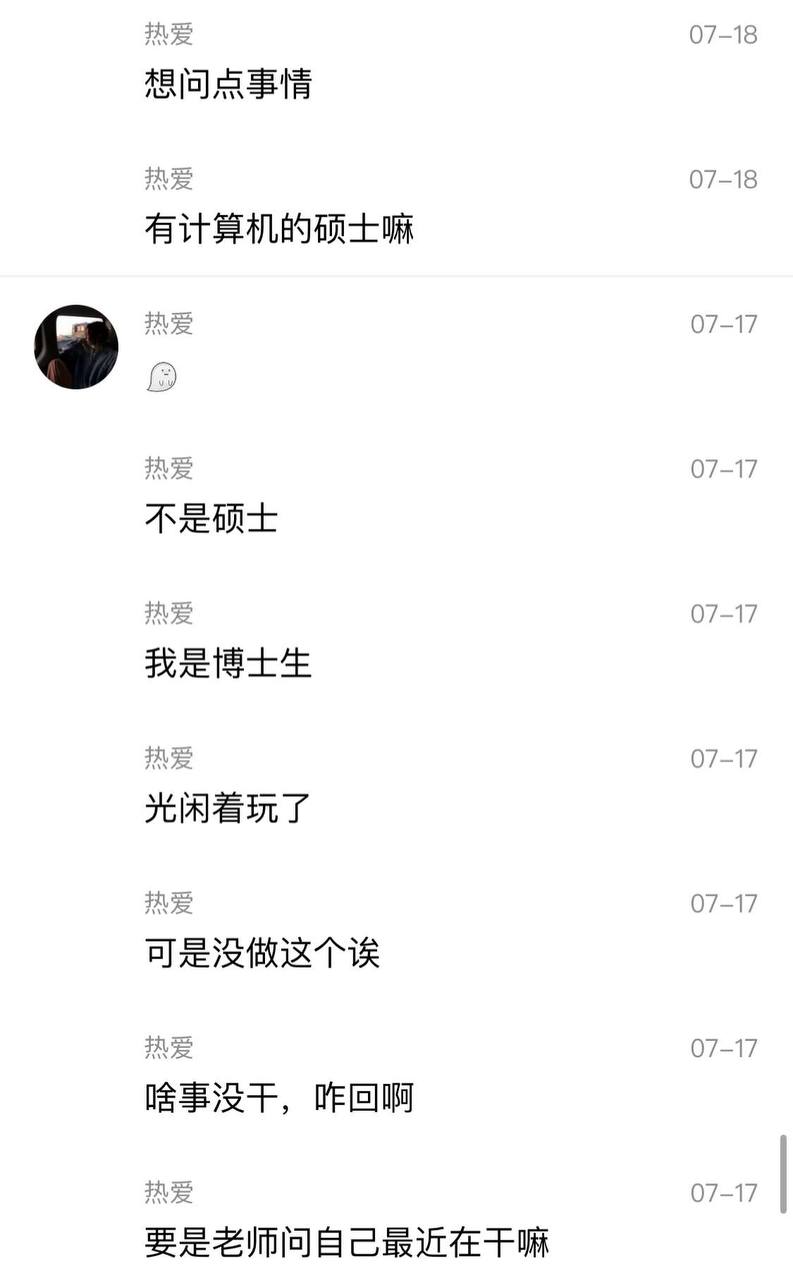Click the message 我是博士生
The height and width of the screenshot is (1280, 793).
coord(225,662)
